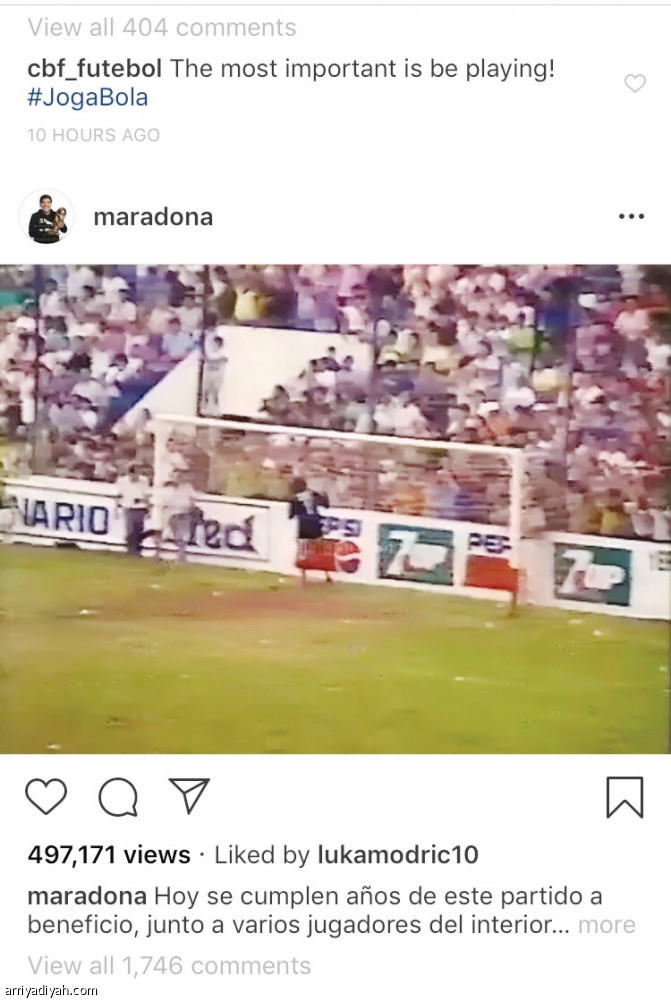671x1000 pixels.
Task: View all 1,746 comments on maradona's post
Action: (x=169, y=965)
